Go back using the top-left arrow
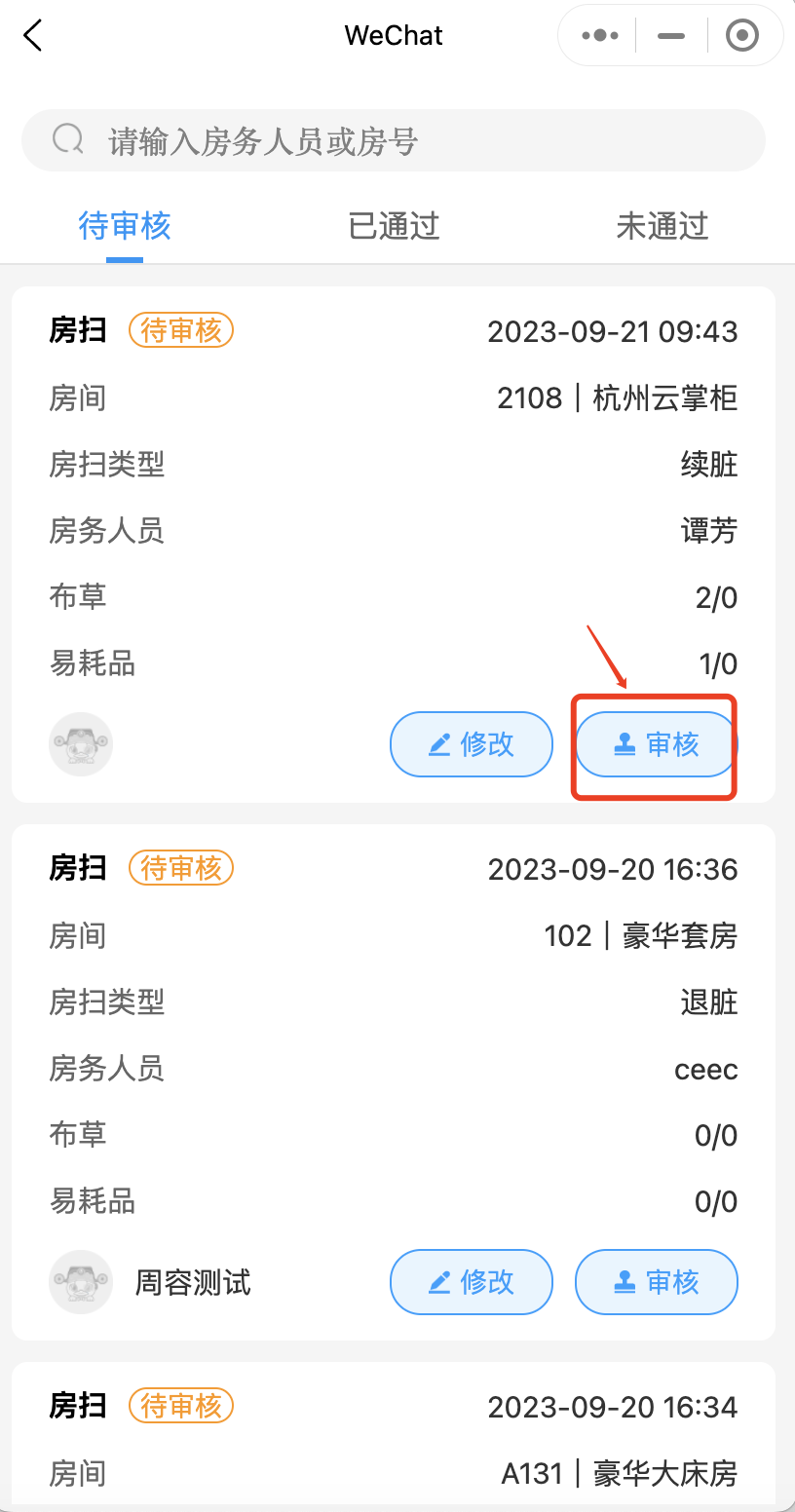This screenshot has width=795, height=1512. pyautogui.click(x=33, y=37)
